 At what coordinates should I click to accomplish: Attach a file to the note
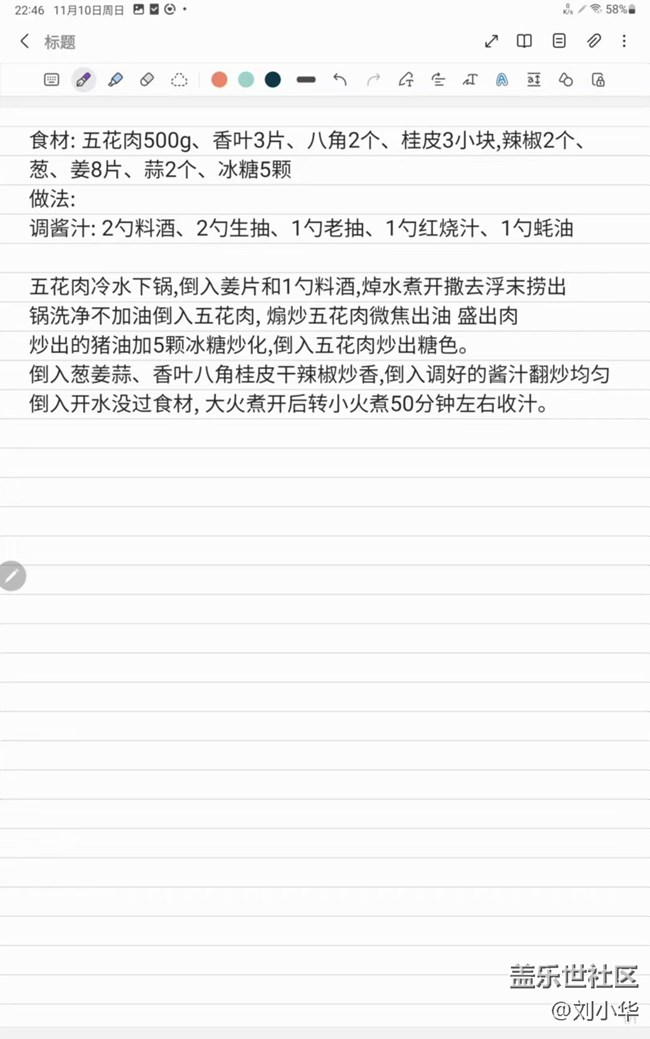click(x=593, y=42)
